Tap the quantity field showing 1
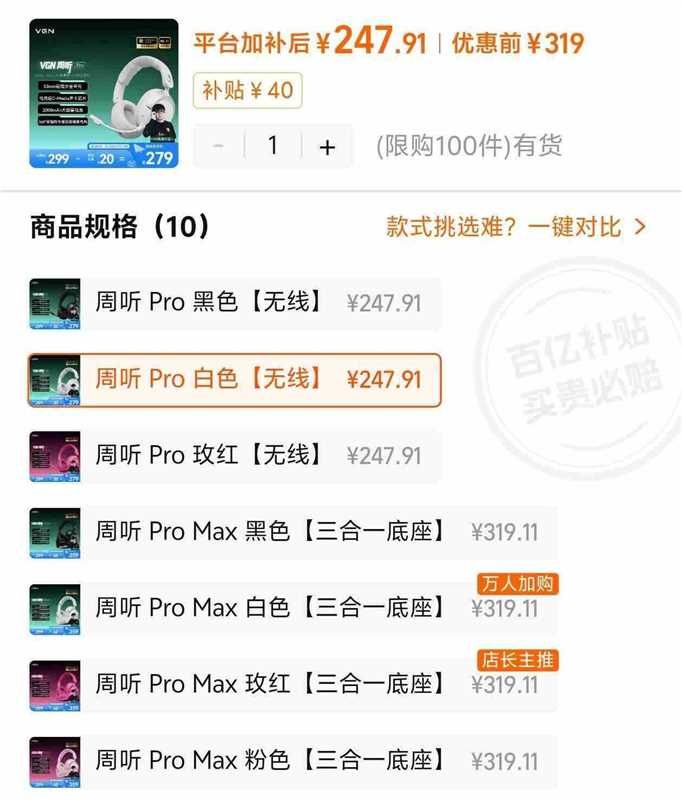 click(273, 147)
